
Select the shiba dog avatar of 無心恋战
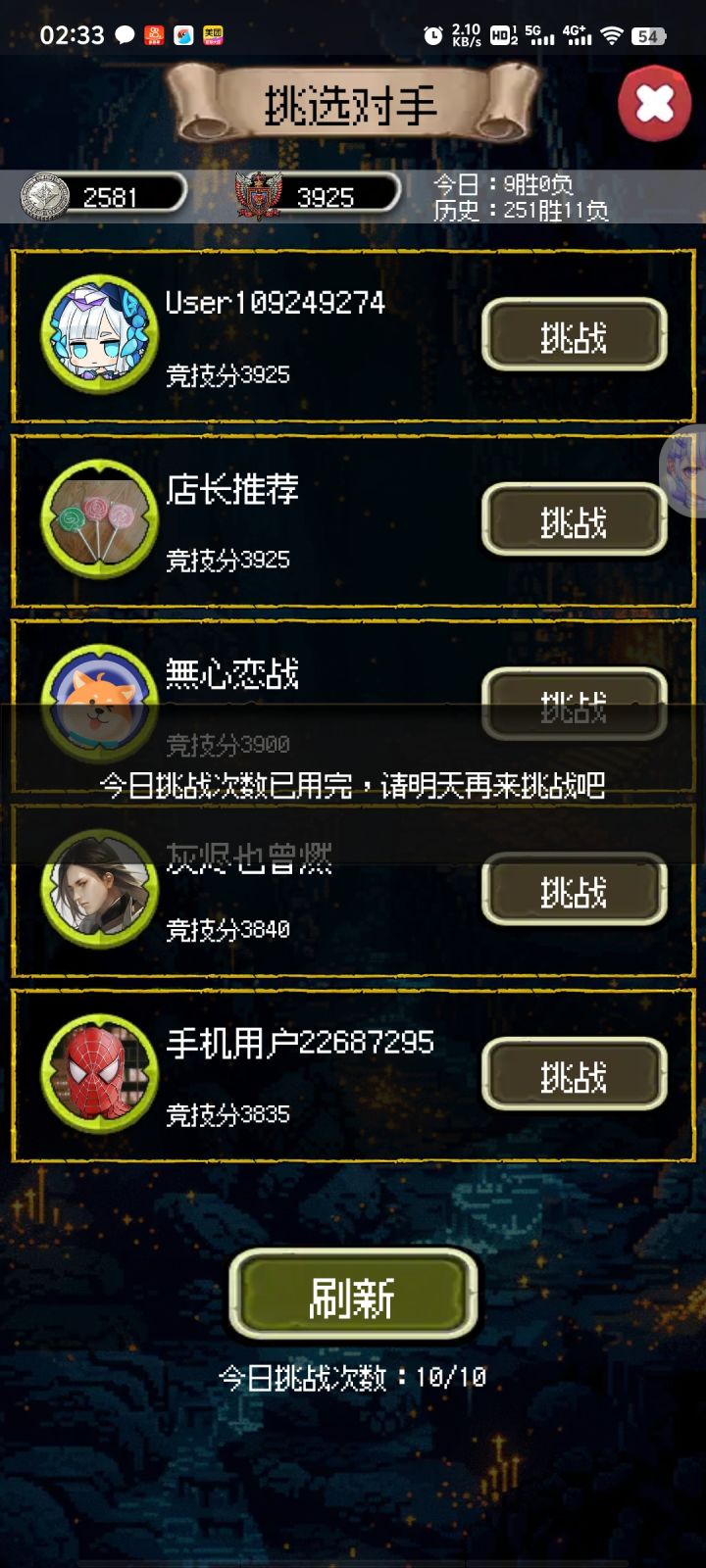pyautogui.click(x=98, y=702)
